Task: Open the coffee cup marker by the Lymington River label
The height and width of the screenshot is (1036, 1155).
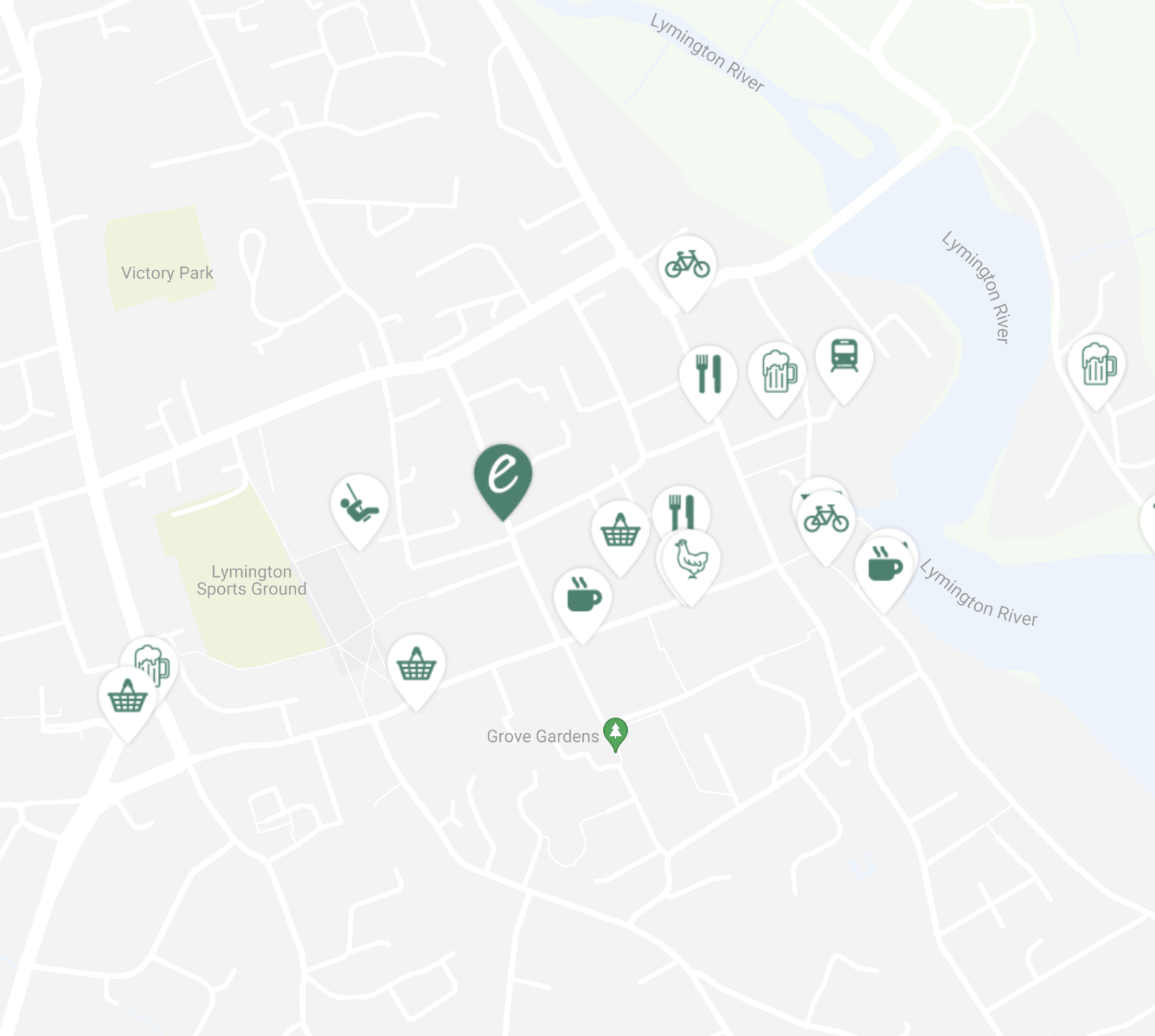Action: (885, 566)
